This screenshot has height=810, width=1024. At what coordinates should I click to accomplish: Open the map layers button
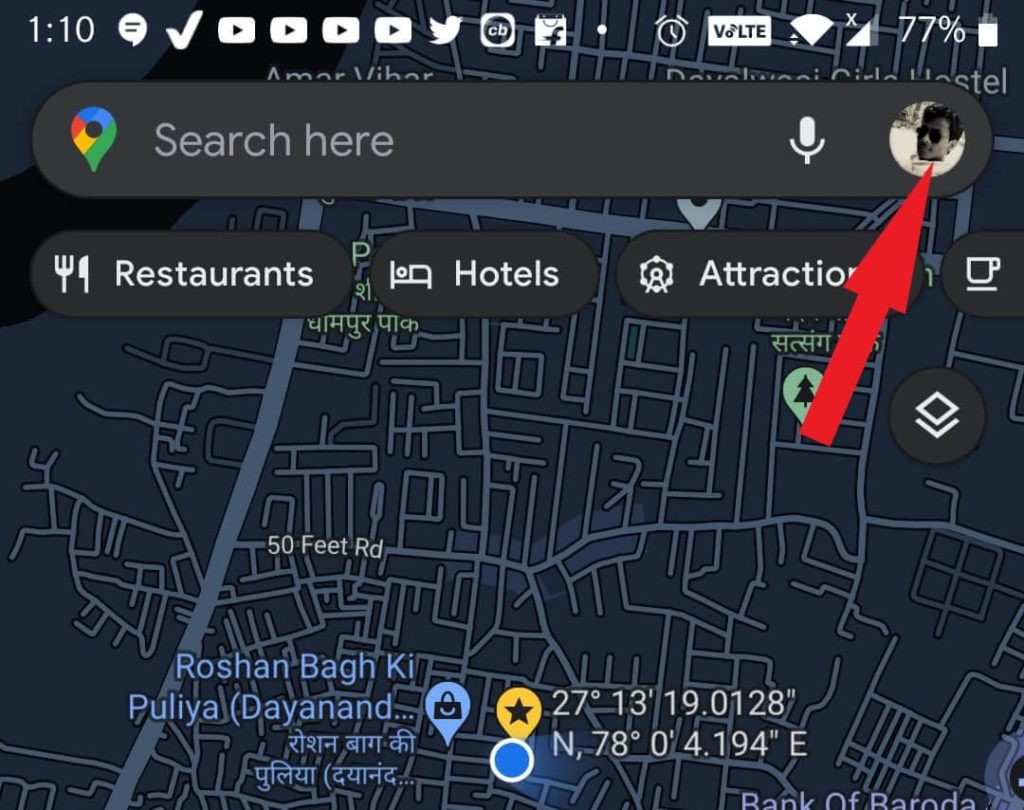click(x=936, y=415)
